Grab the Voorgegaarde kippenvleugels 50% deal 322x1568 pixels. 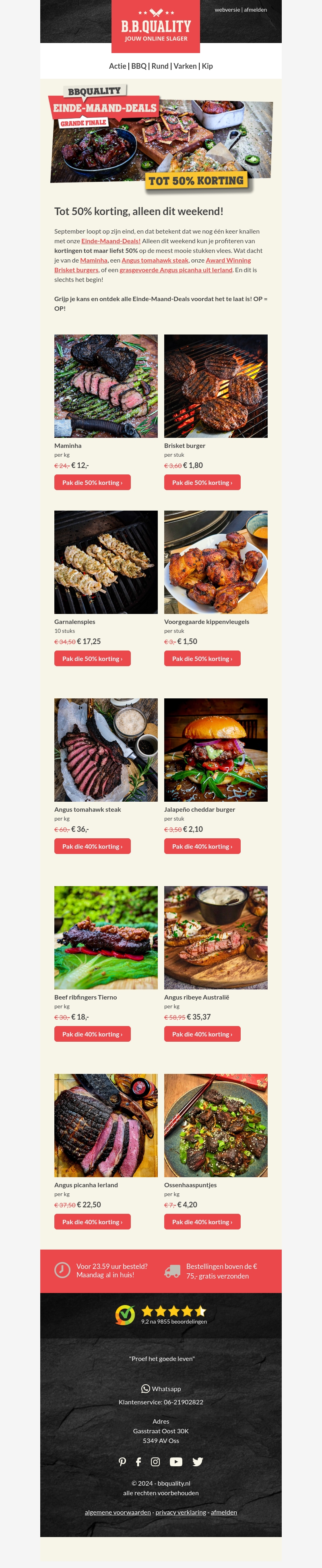[x=202, y=659]
